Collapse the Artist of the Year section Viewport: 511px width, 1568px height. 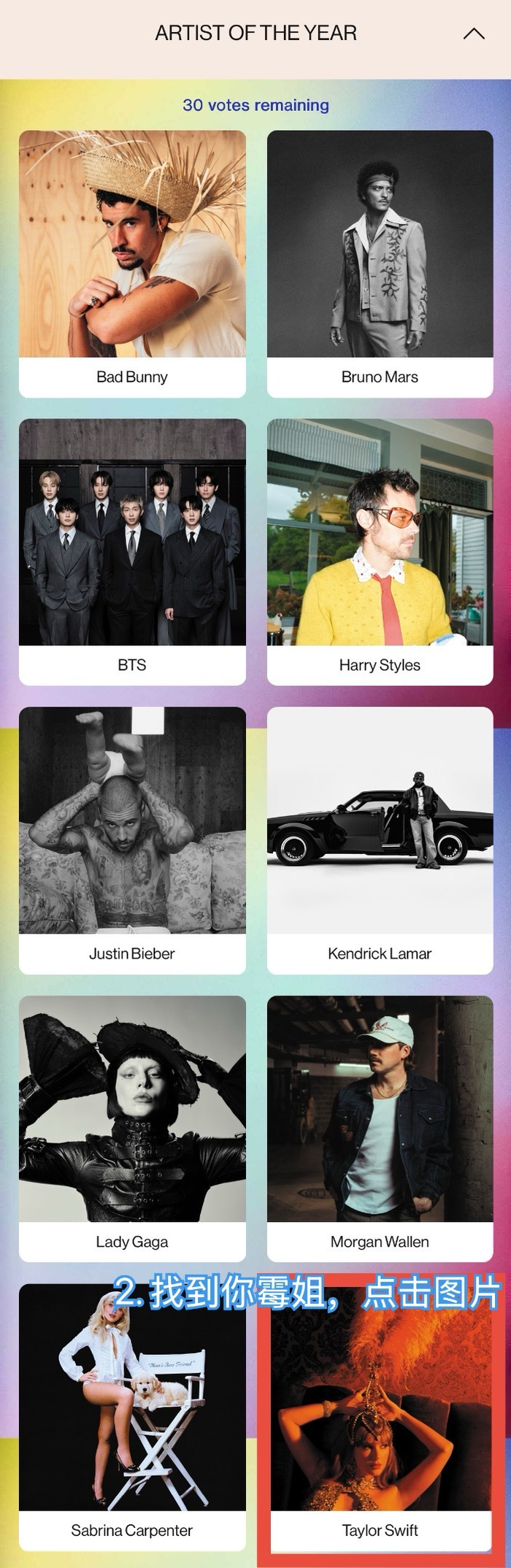(x=474, y=34)
